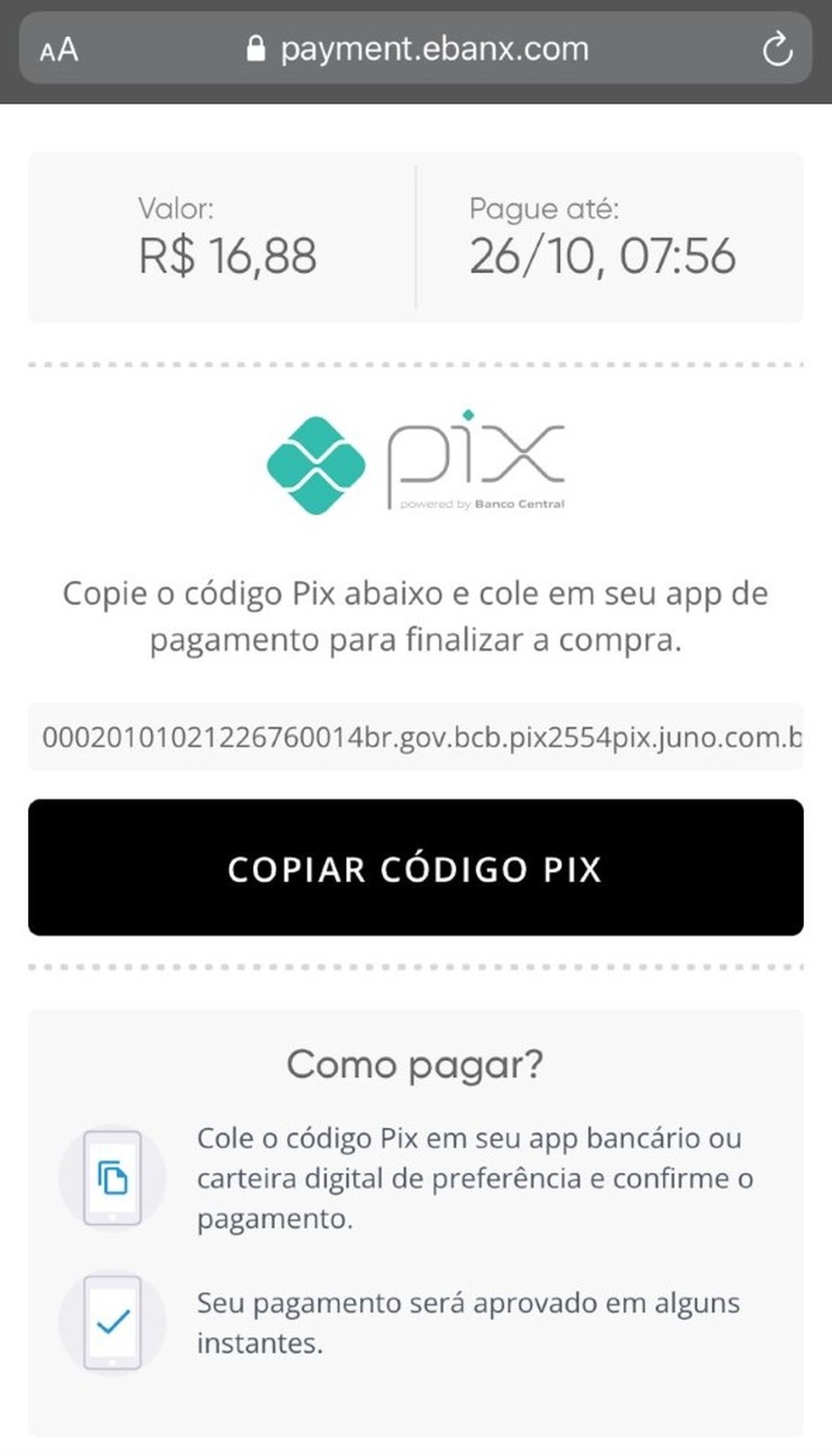Reload the payment page
832x1456 pixels.
point(777,50)
